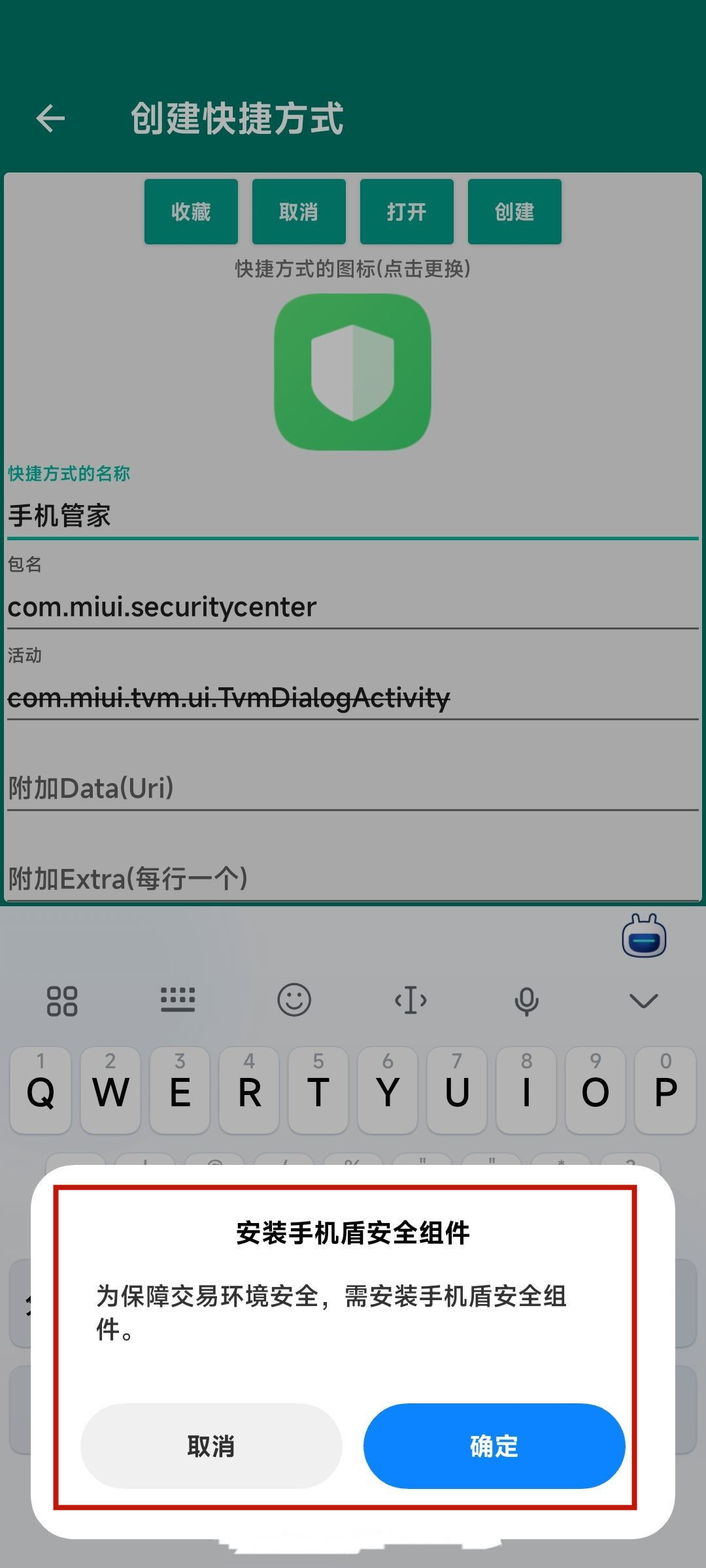Change the green shield shortcut icon
Screen dimensions: 706x1568
(x=353, y=372)
